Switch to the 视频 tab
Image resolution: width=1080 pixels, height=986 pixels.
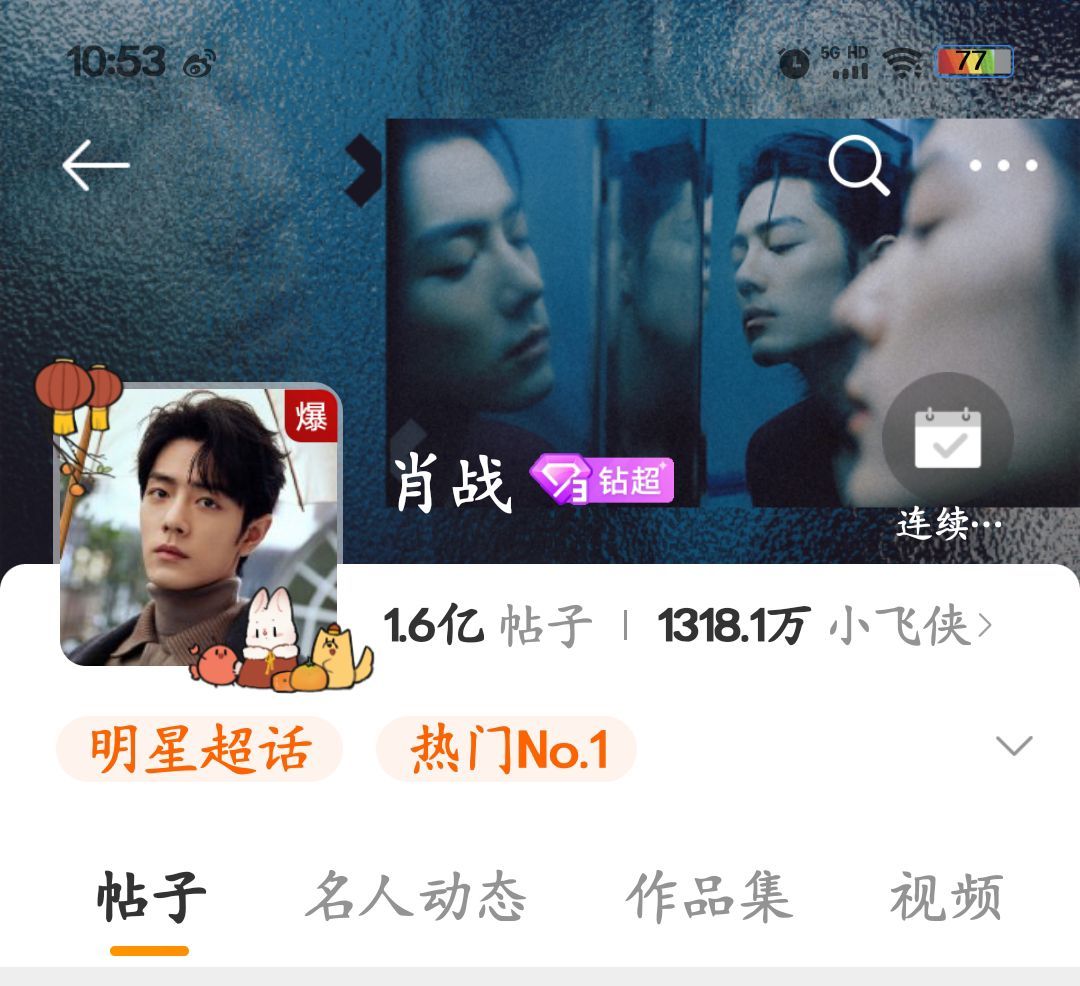point(946,897)
